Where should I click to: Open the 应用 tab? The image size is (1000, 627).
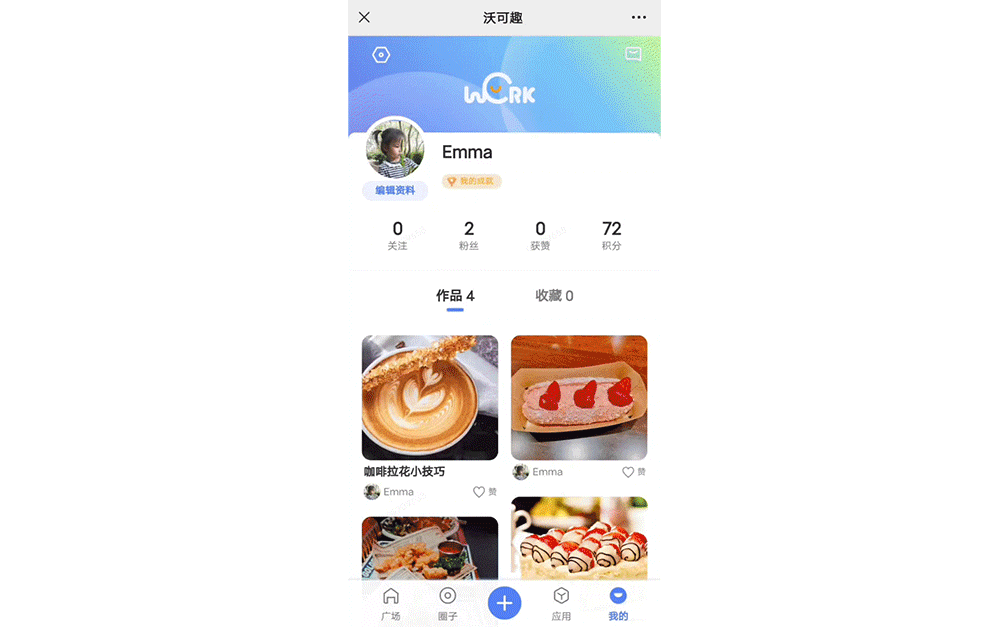click(x=562, y=604)
